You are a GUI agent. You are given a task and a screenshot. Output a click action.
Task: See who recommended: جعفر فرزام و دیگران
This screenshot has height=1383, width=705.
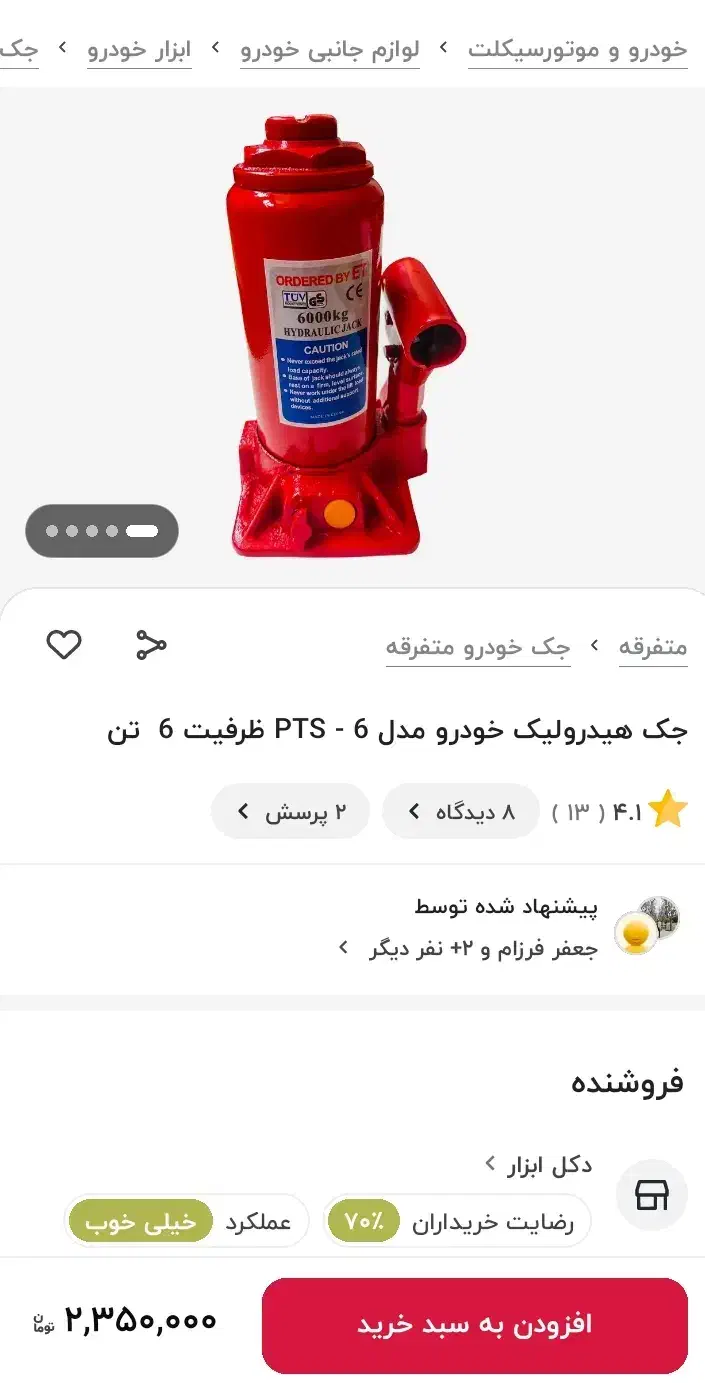pos(468,948)
